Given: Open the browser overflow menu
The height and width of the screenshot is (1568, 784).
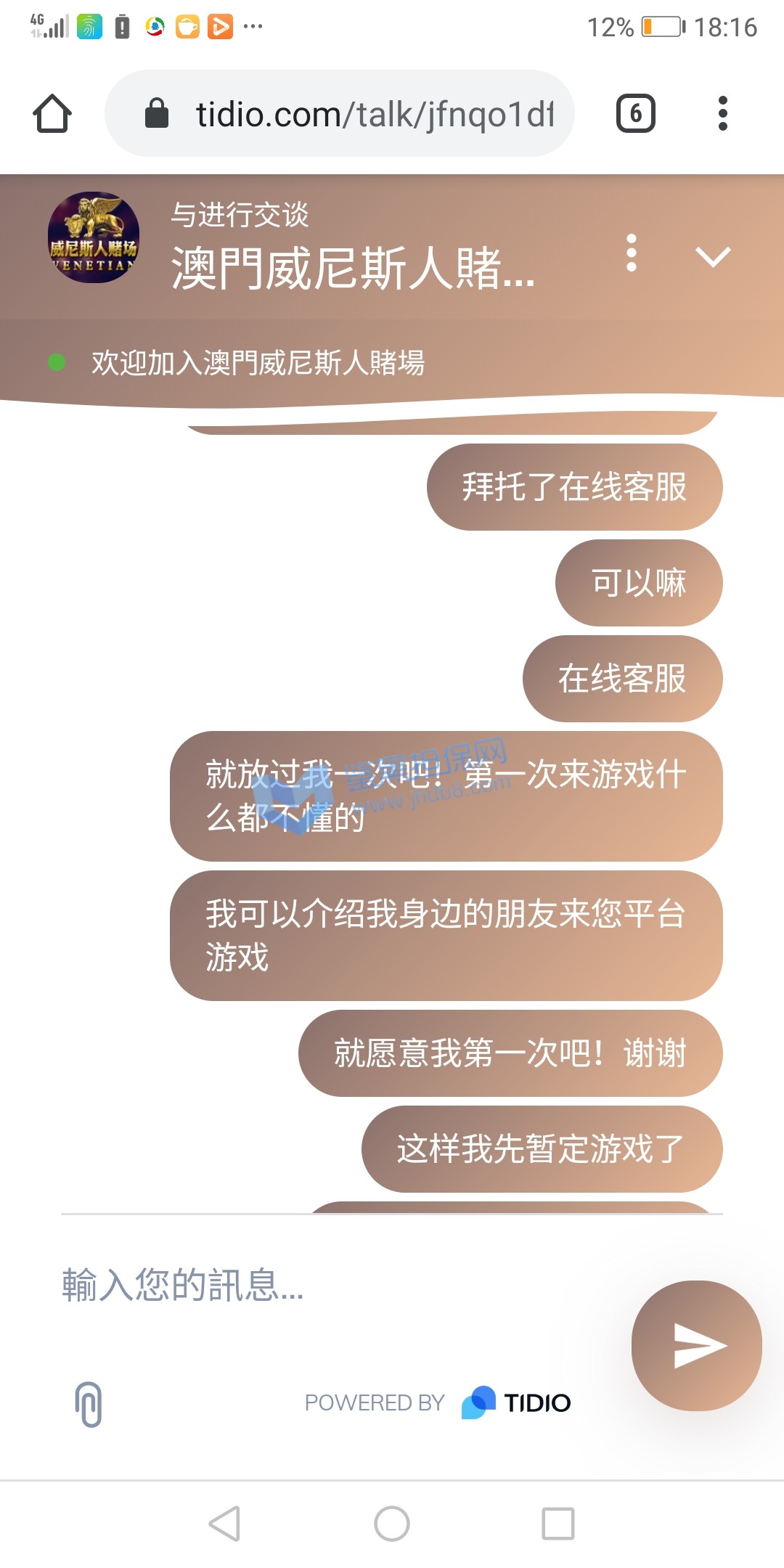Looking at the screenshot, I should [x=722, y=114].
